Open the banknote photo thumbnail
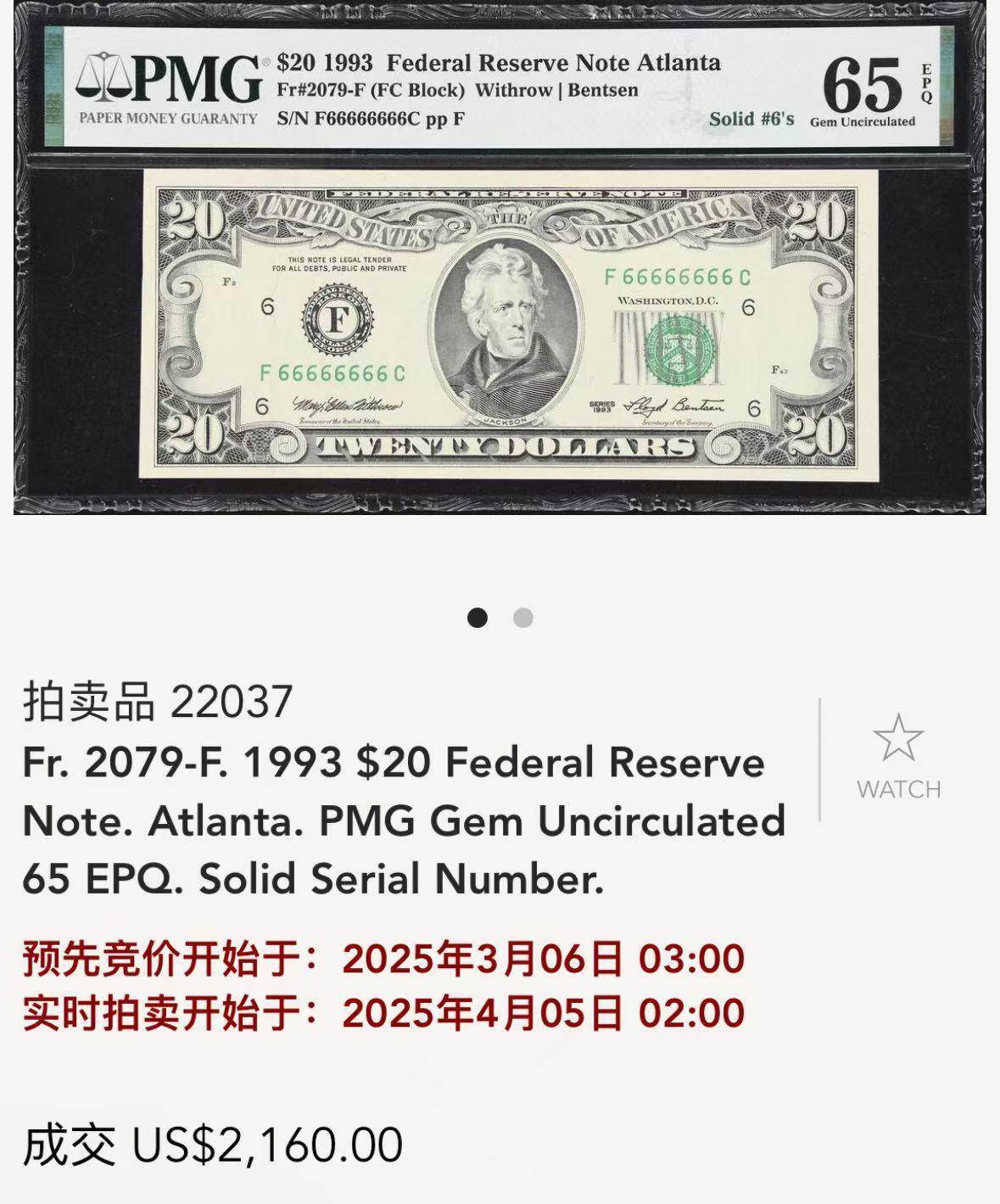 [x=500, y=259]
